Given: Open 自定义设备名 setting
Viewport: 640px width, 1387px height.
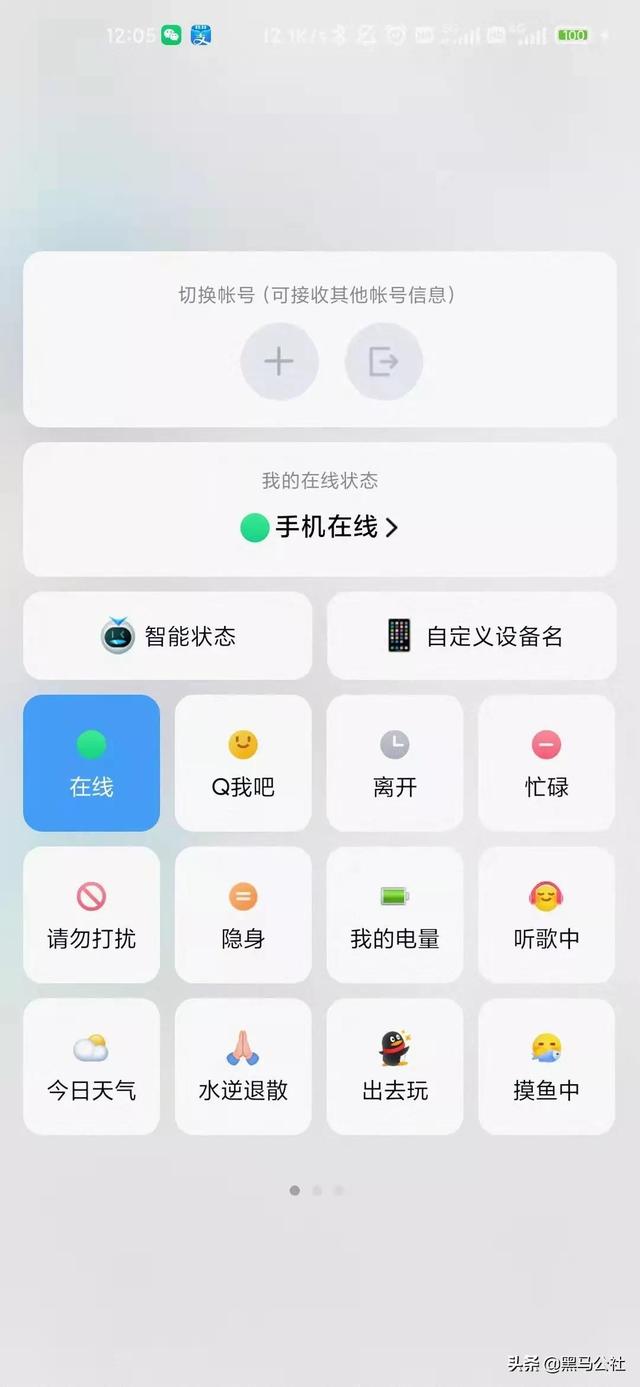Looking at the screenshot, I should pyautogui.click(x=472, y=636).
